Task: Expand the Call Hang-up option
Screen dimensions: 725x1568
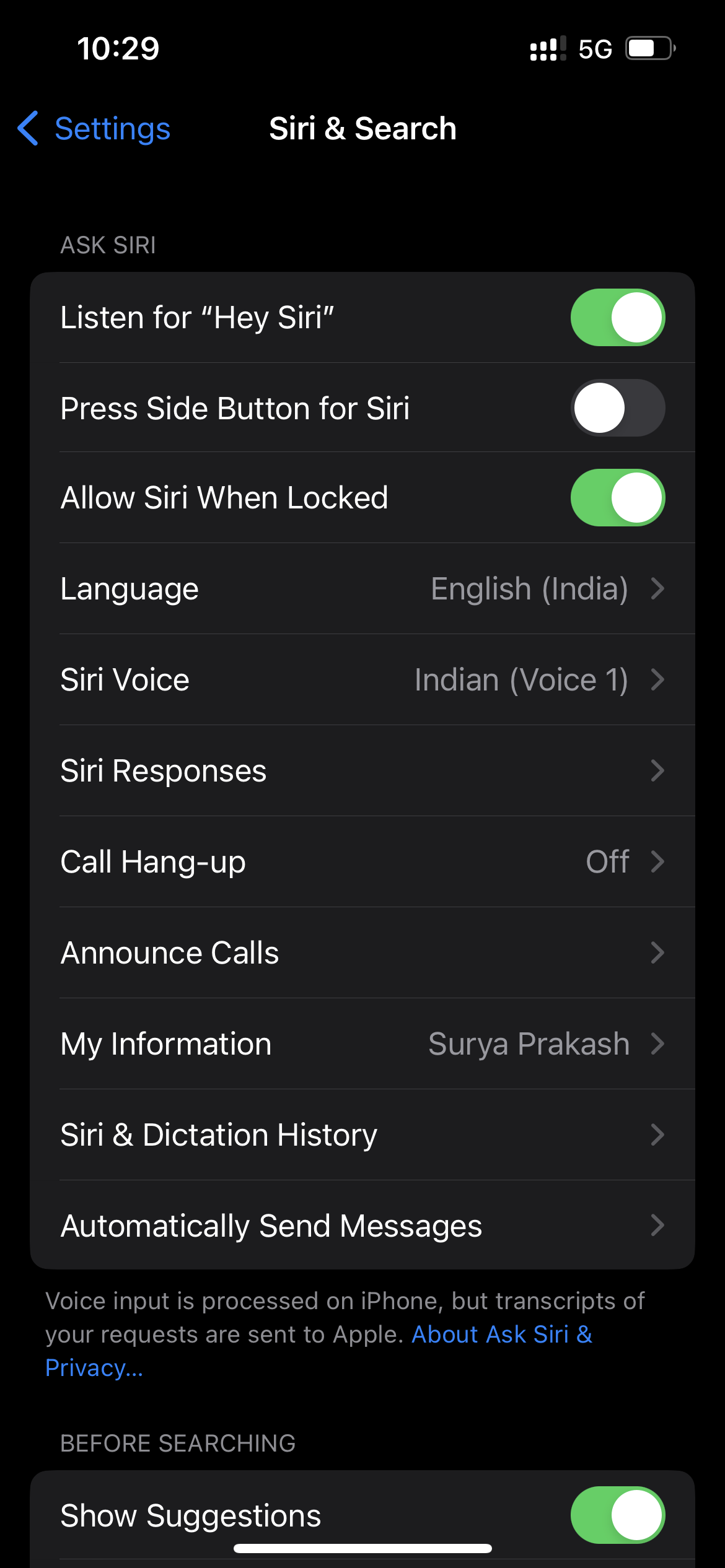Action: click(362, 861)
